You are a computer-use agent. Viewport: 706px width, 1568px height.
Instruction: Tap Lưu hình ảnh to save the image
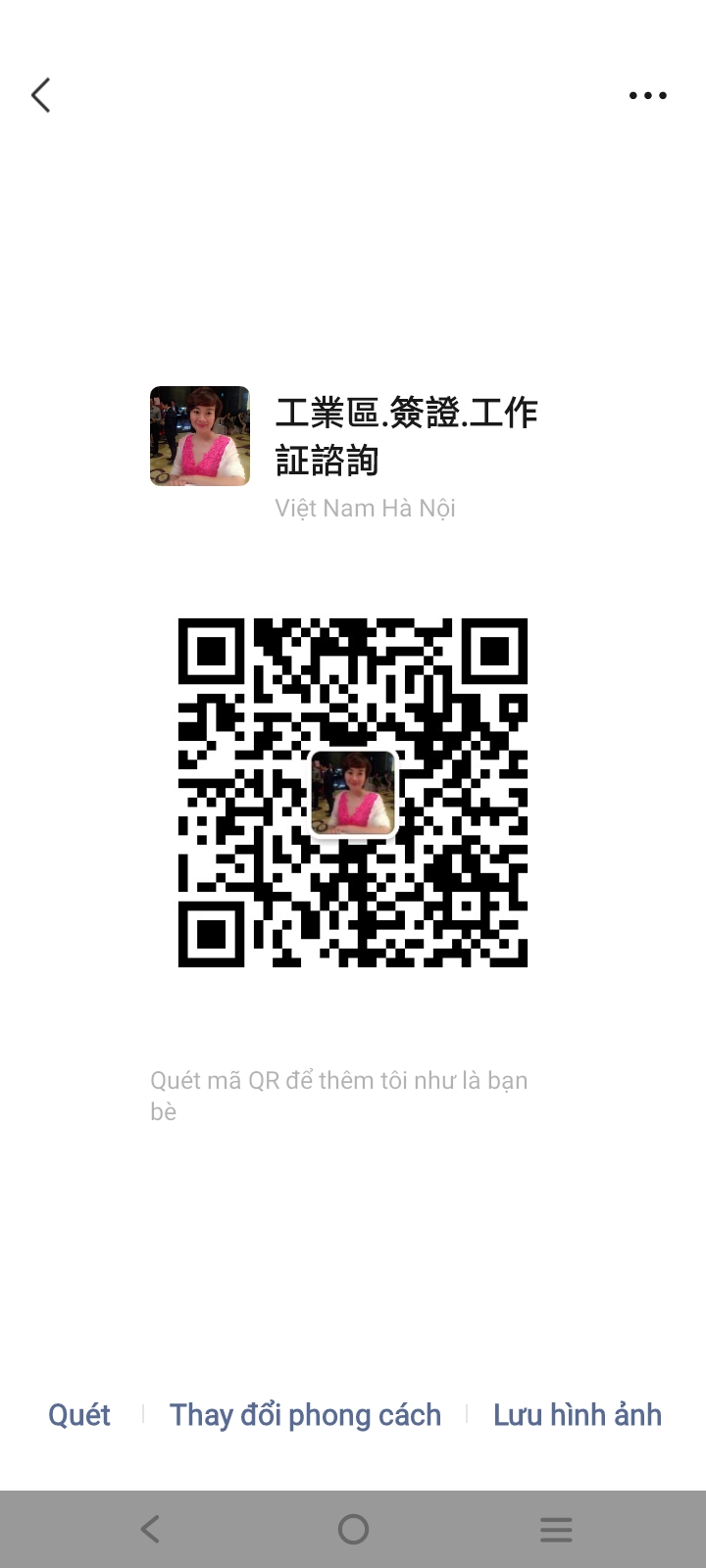coord(578,1414)
